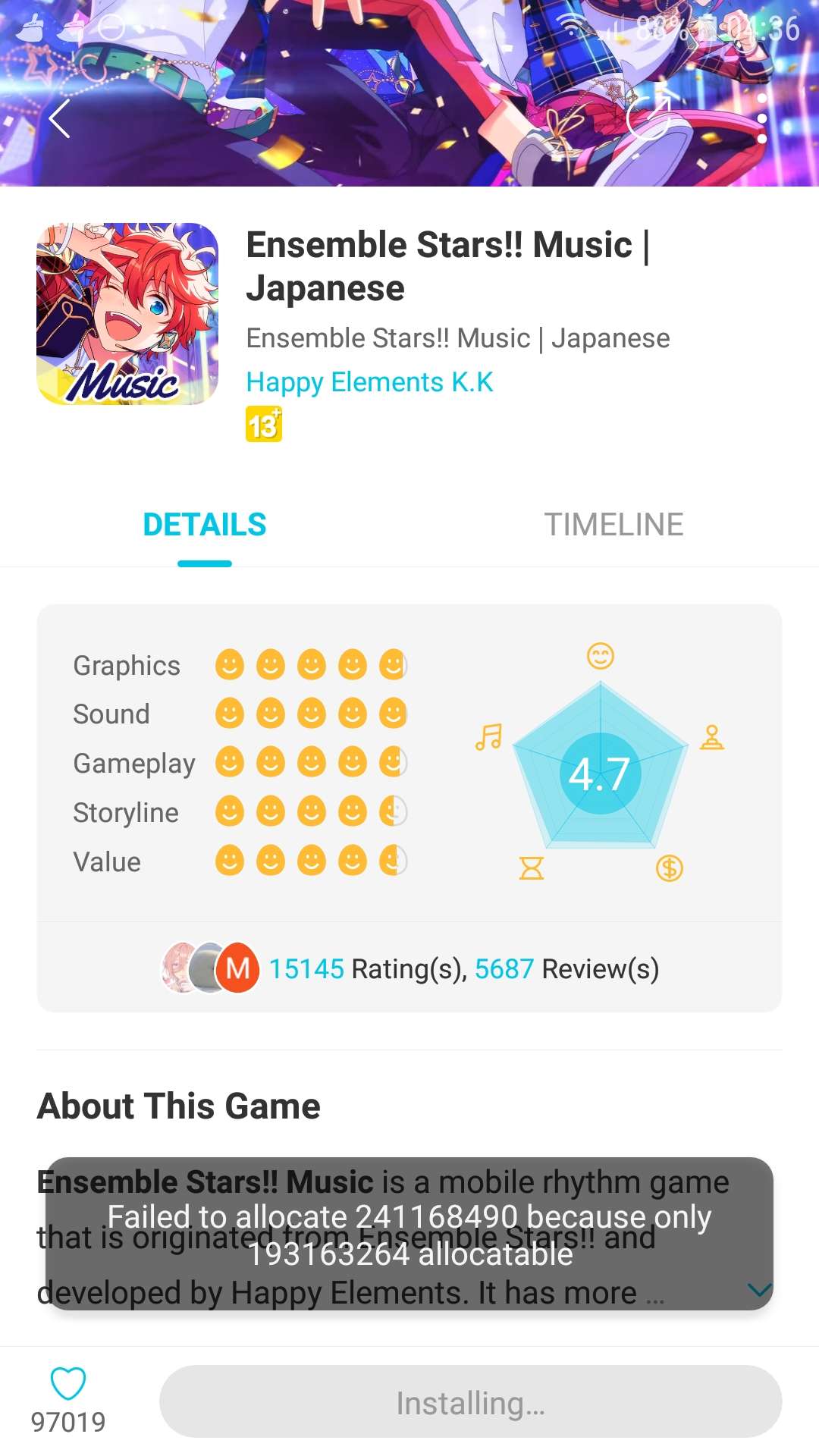The width and height of the screenshot is (819, 1456).
Task: Open the three-dot overflow menu
Action: pyautogui.click(x=761, y=119)
